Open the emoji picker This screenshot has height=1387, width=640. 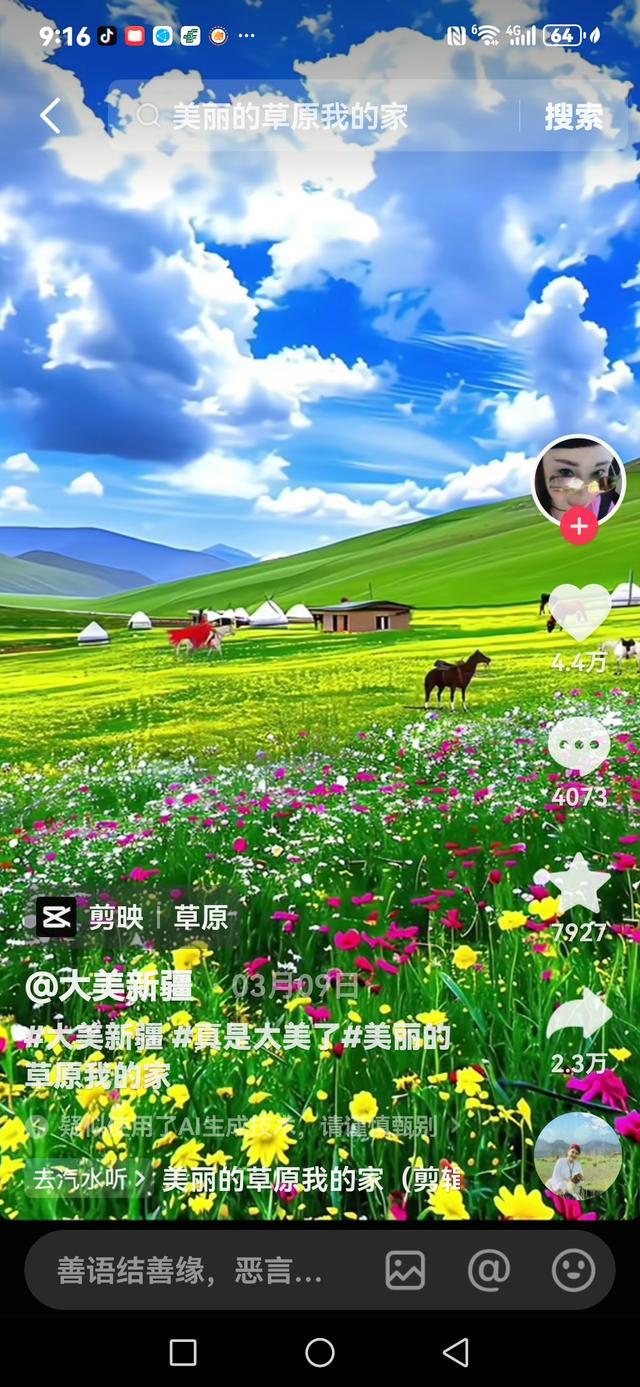[573, 1270]
